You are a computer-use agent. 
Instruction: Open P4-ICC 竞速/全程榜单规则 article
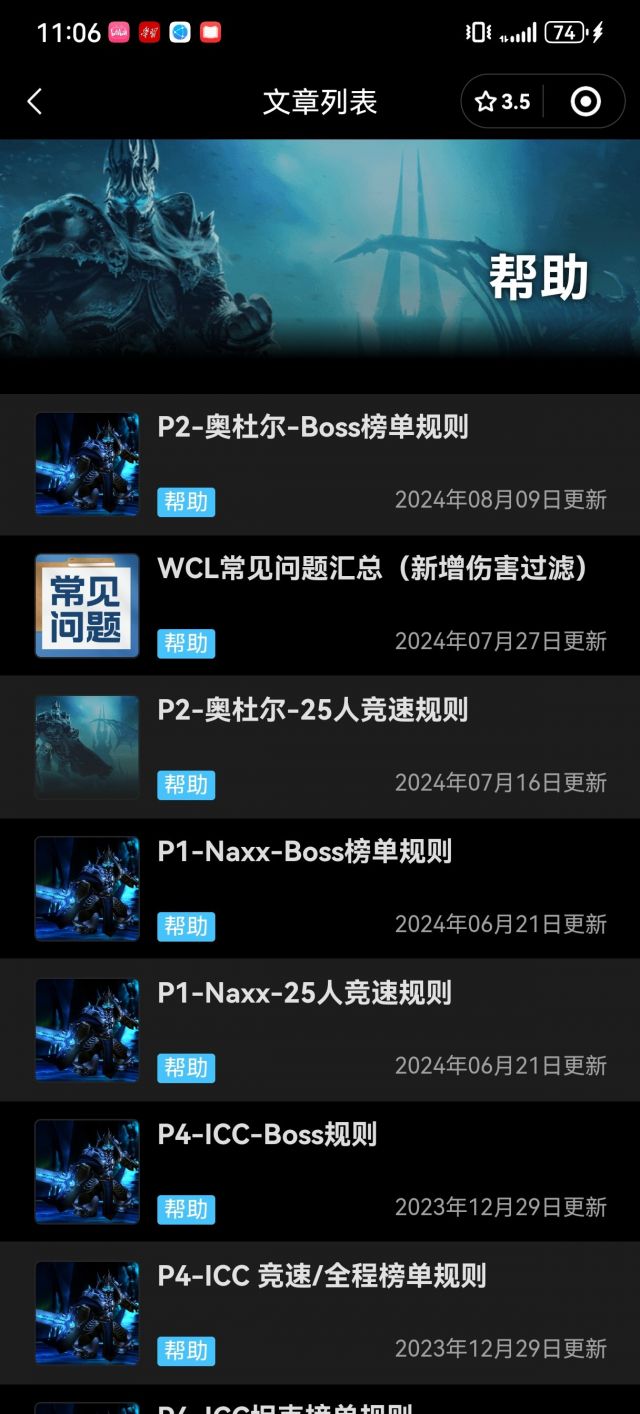pos(322,1277)
